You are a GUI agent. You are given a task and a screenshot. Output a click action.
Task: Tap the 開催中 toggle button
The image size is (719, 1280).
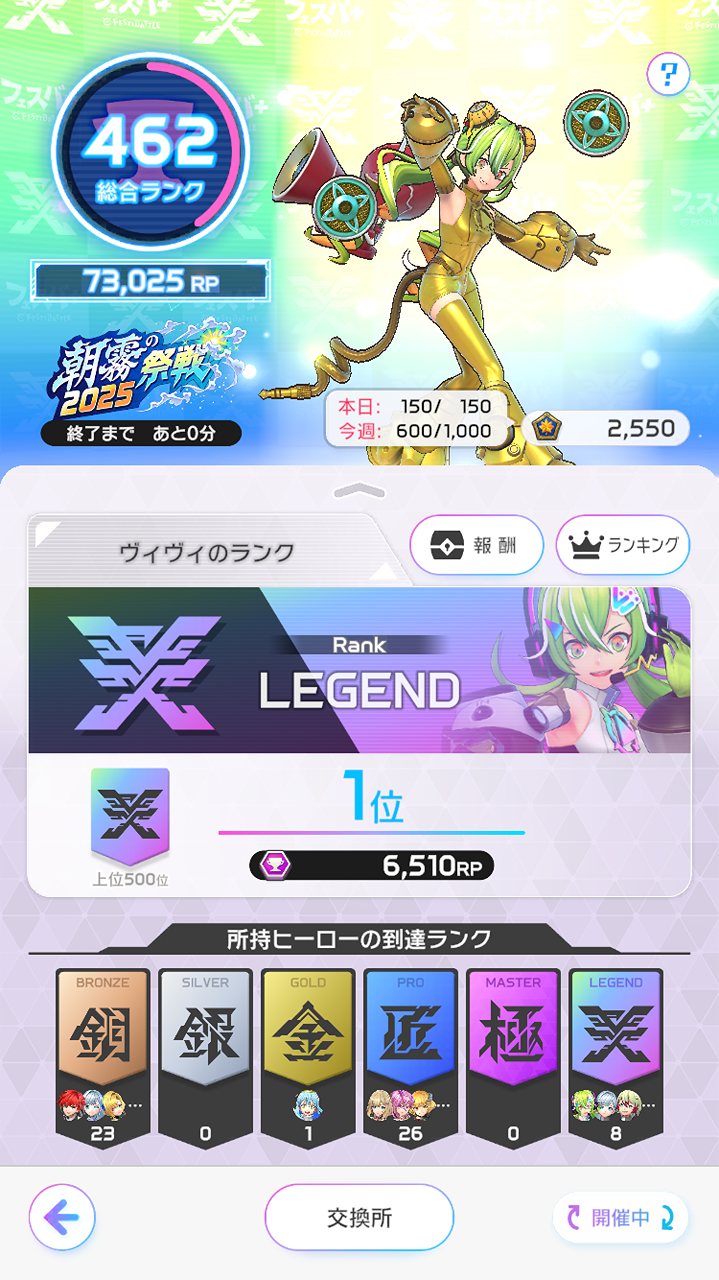[x=620, y=1217]
